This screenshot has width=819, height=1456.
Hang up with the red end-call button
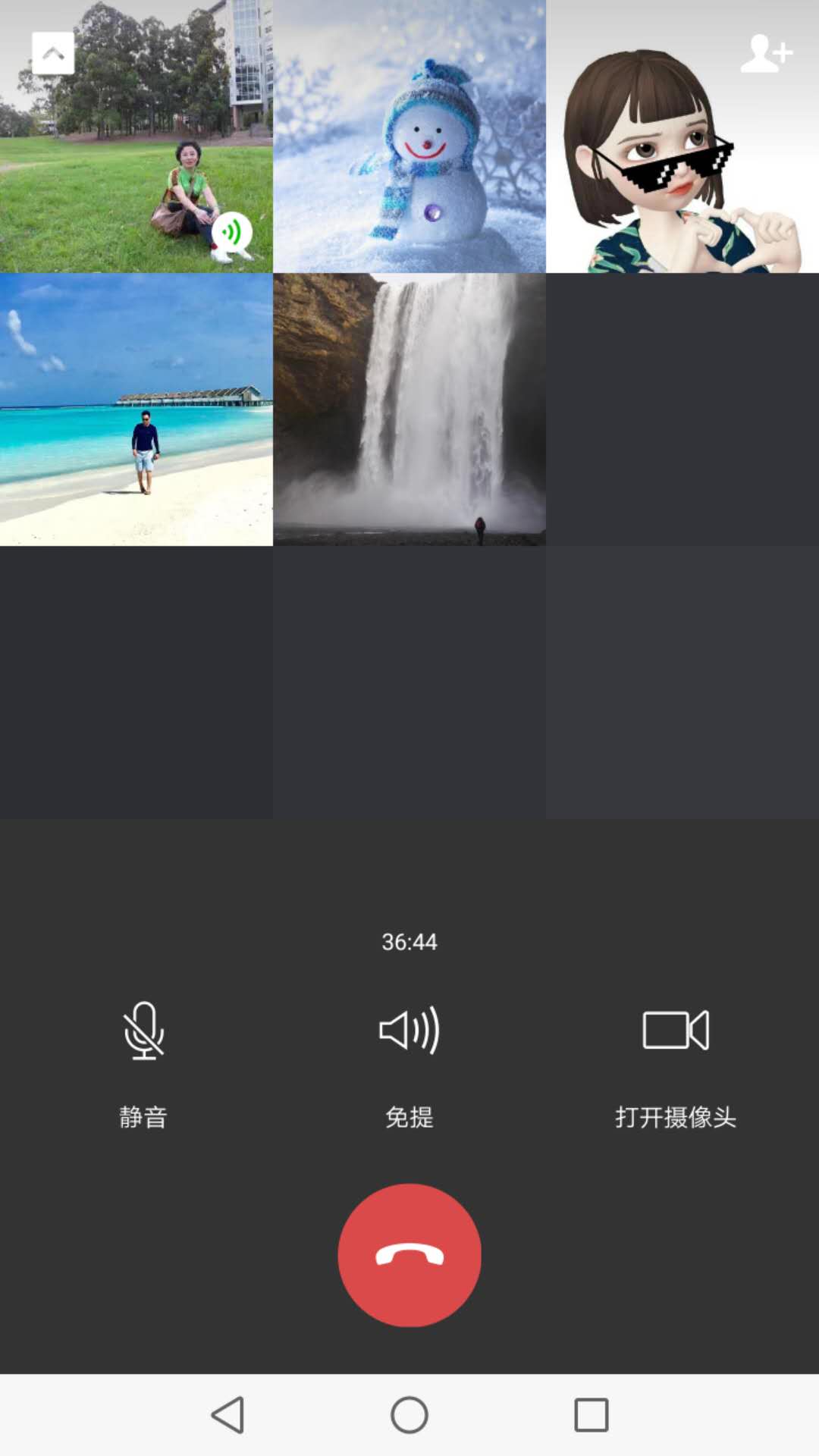(409, 1255)
